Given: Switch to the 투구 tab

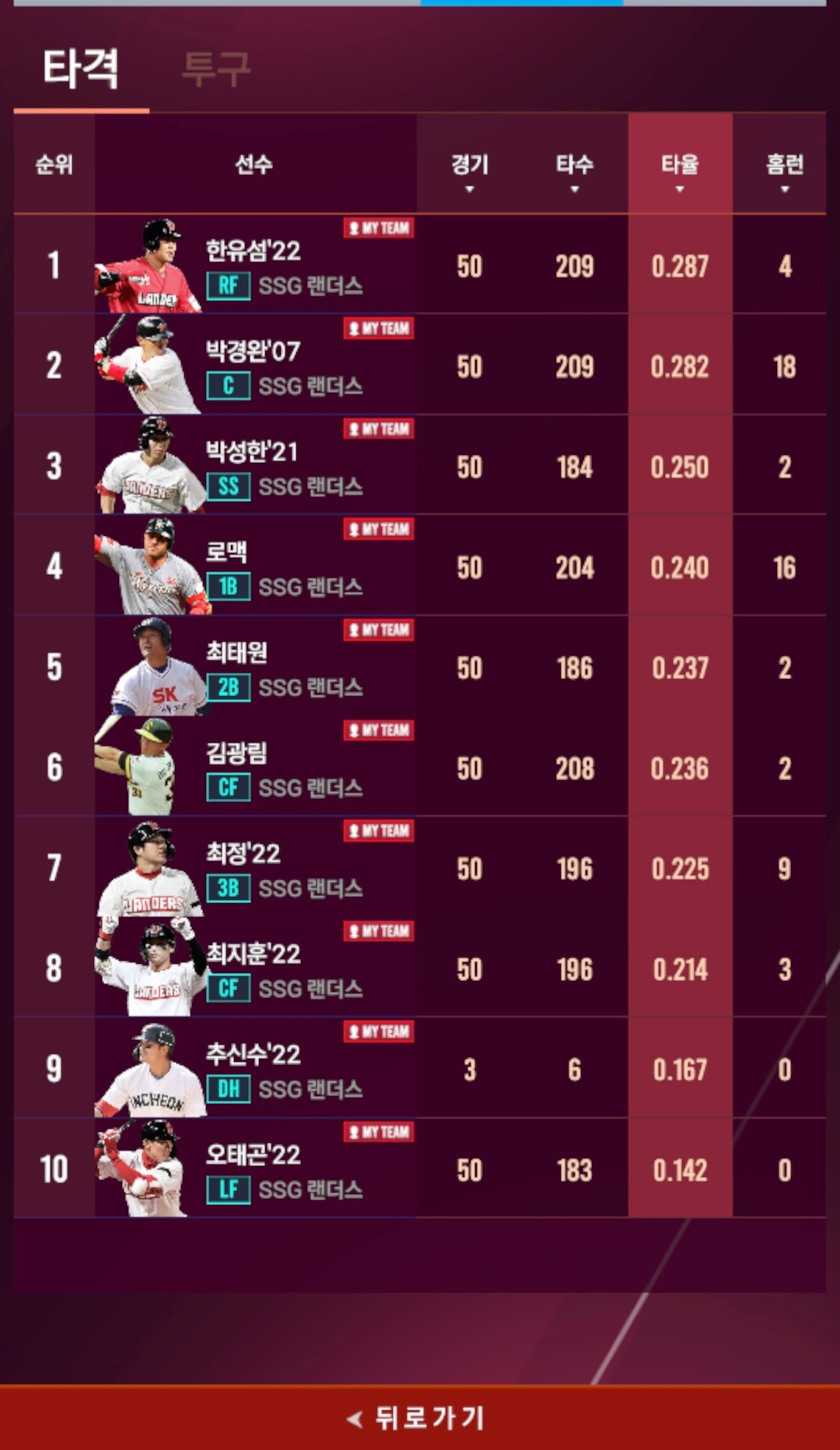Looking at the screenshot, I should (x=215, y=69).
